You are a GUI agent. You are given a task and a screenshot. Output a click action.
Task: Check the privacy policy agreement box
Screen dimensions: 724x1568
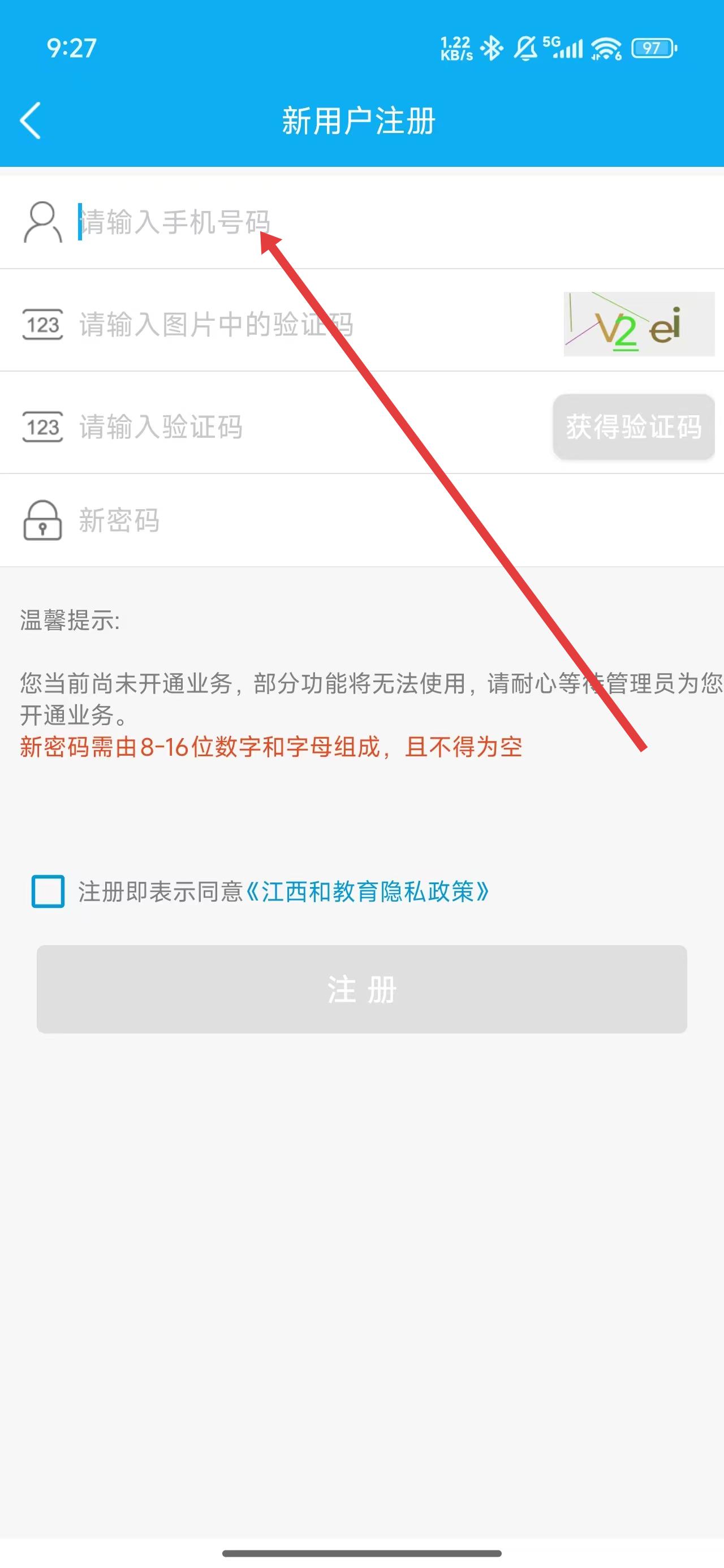point(48,891)
